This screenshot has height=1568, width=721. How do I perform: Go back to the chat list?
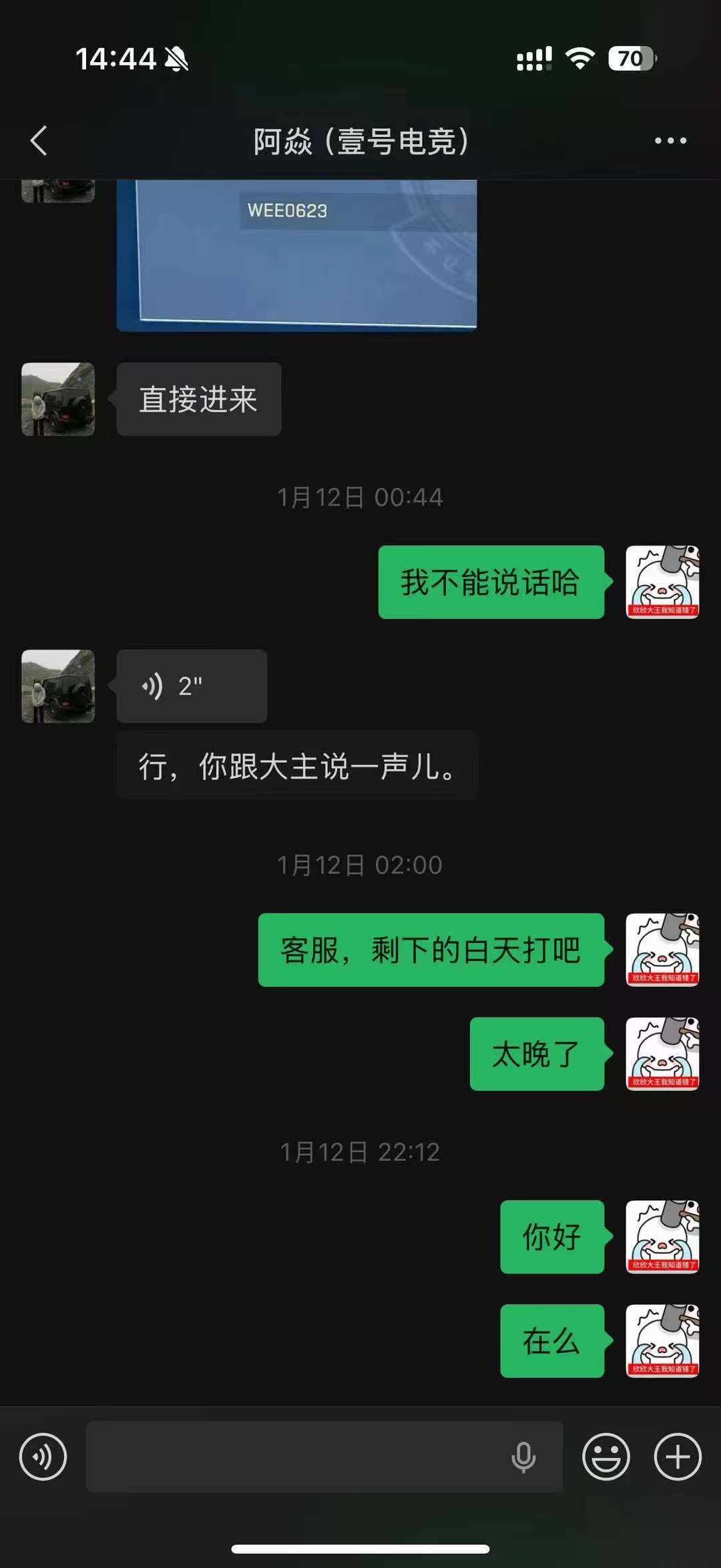tap(39, 141)
